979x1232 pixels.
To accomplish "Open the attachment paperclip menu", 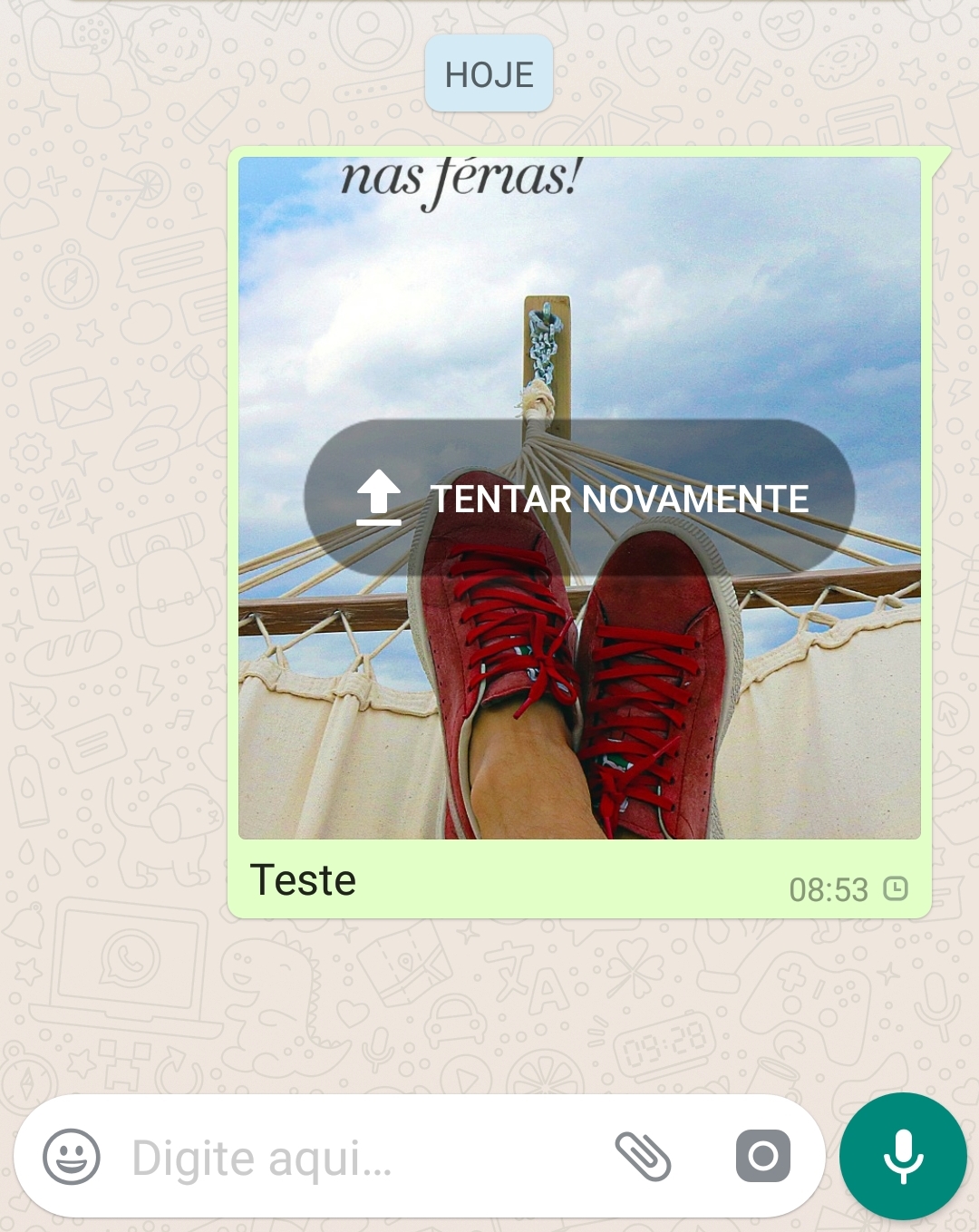I will [643, 1157].
